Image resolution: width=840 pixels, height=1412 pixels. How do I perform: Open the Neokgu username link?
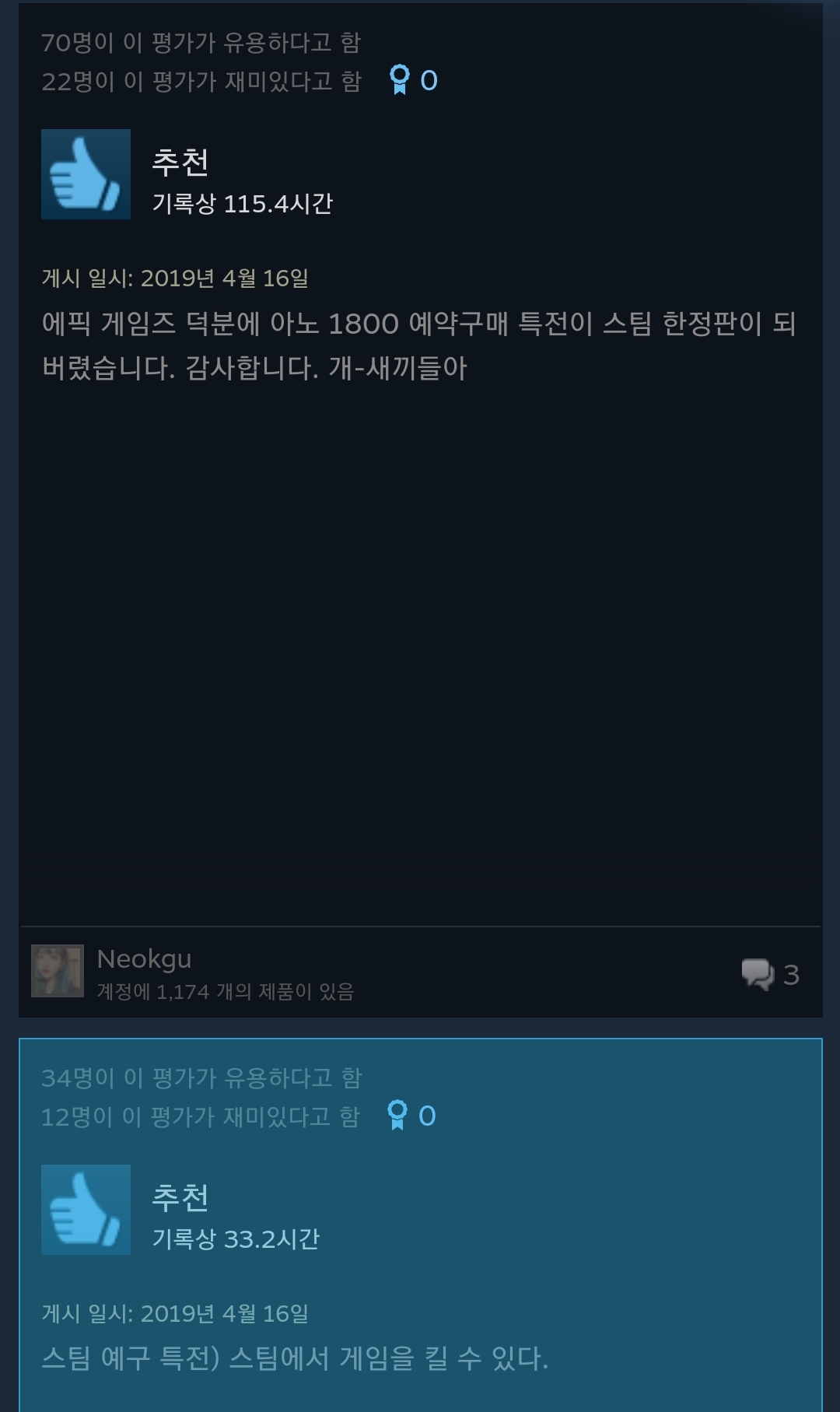144,958
